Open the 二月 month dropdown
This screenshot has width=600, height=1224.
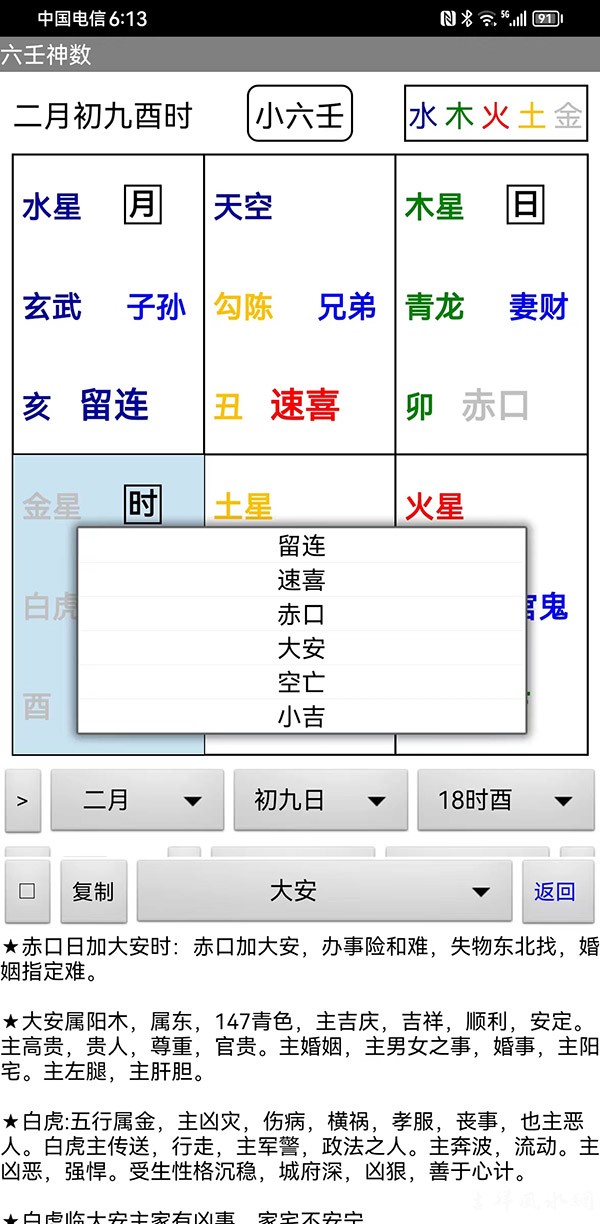[x=138, y=800]
